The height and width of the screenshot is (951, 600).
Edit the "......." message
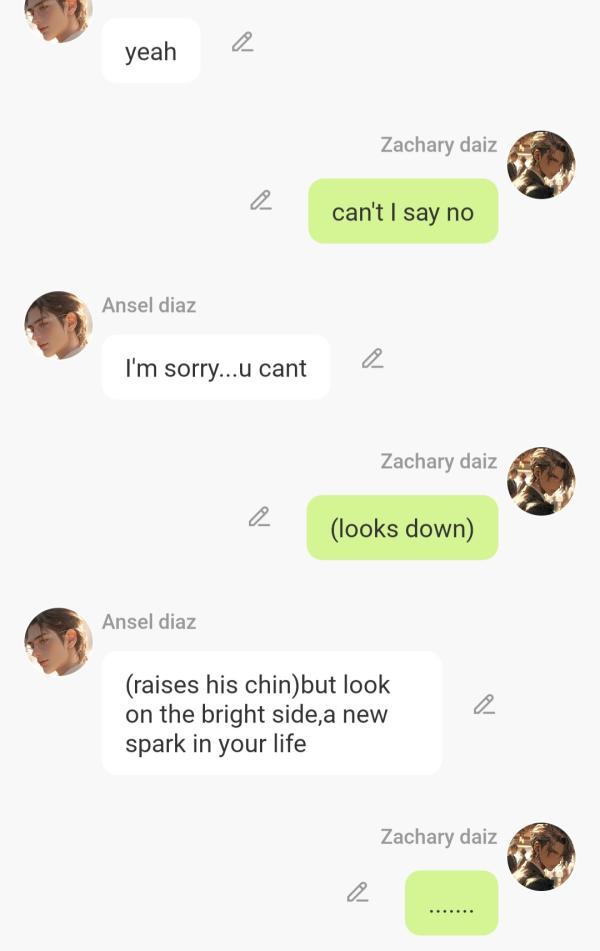pos(357,892)
